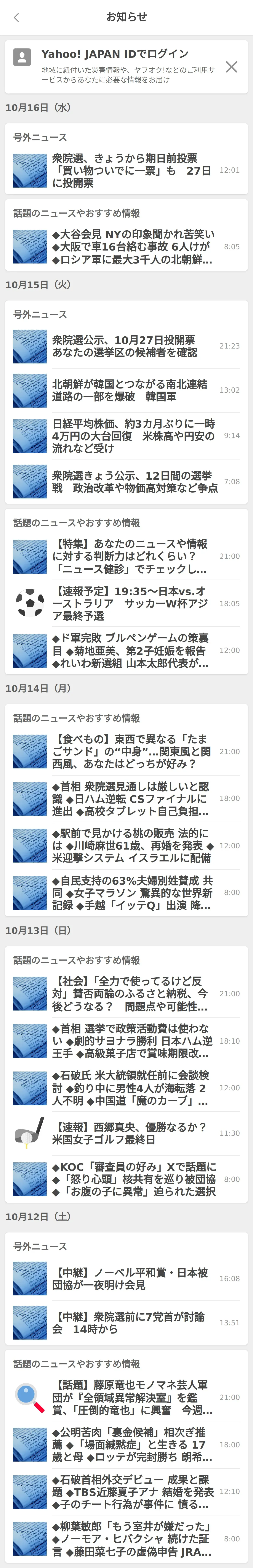The width and height of the screenshot is (253, 1568).
Task: Open 衆院選前に7党首が討論会 中継
Action: [126, 1322]
